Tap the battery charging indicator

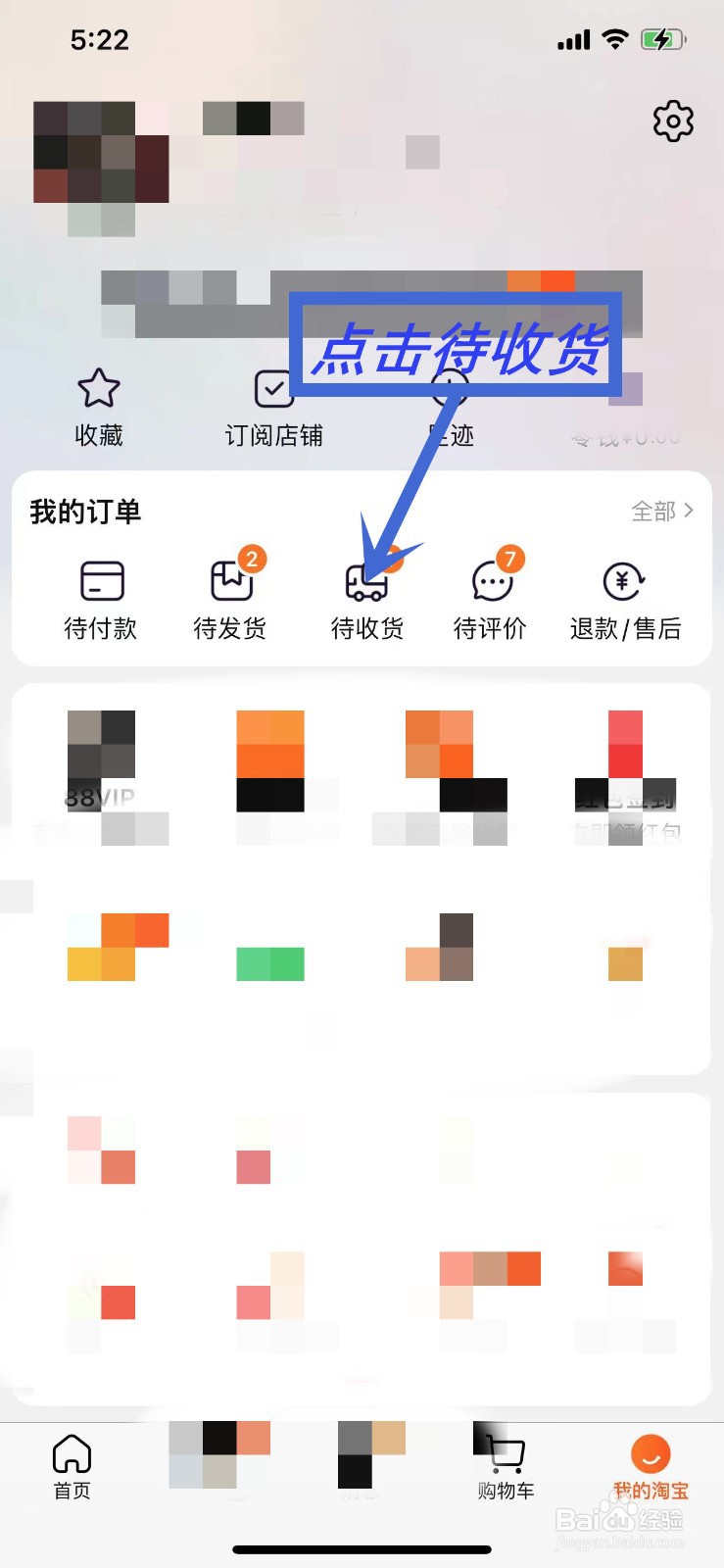click(662, 38)
